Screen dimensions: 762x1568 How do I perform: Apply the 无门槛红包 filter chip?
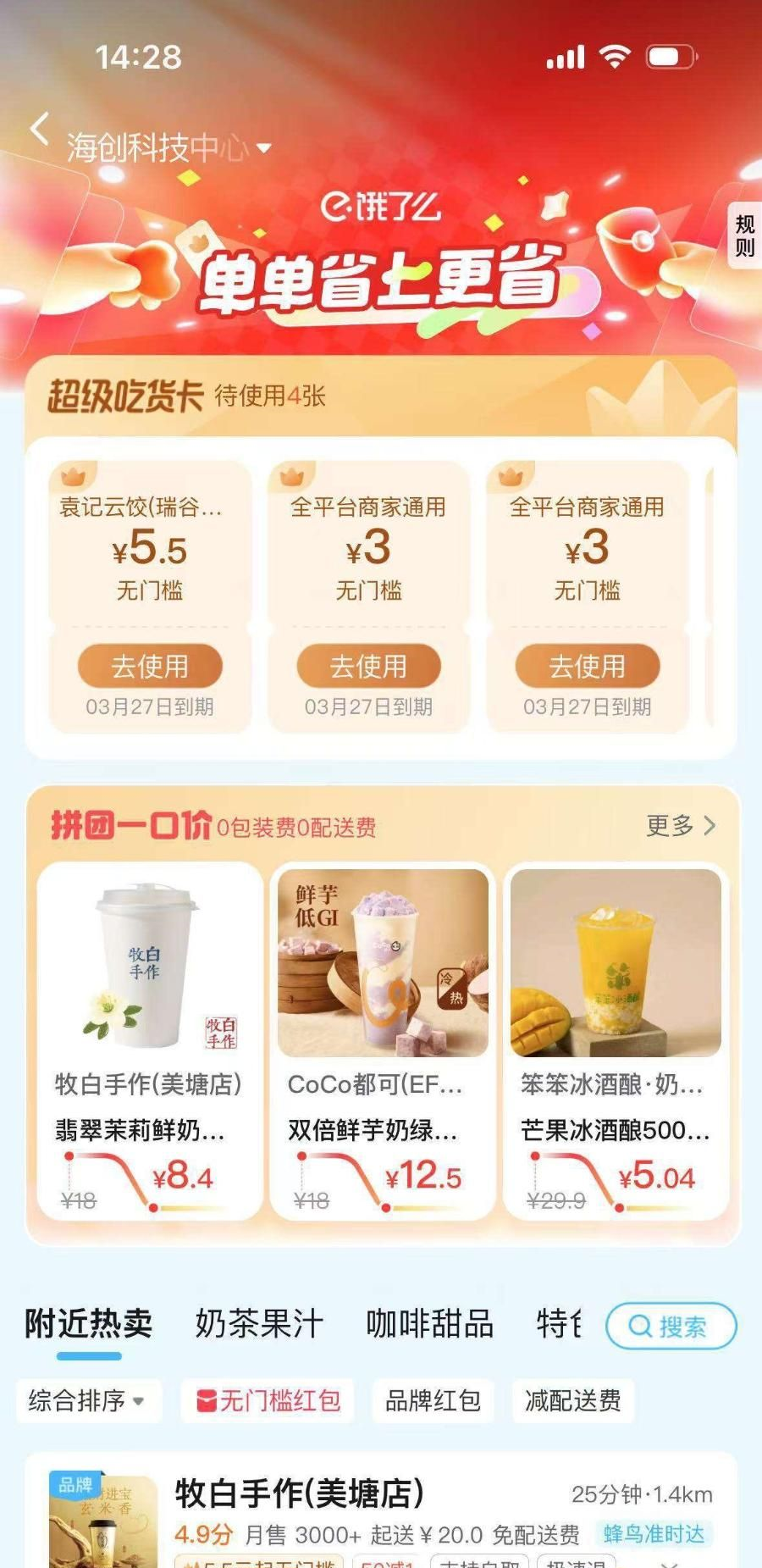click(x=268, y=1400)
